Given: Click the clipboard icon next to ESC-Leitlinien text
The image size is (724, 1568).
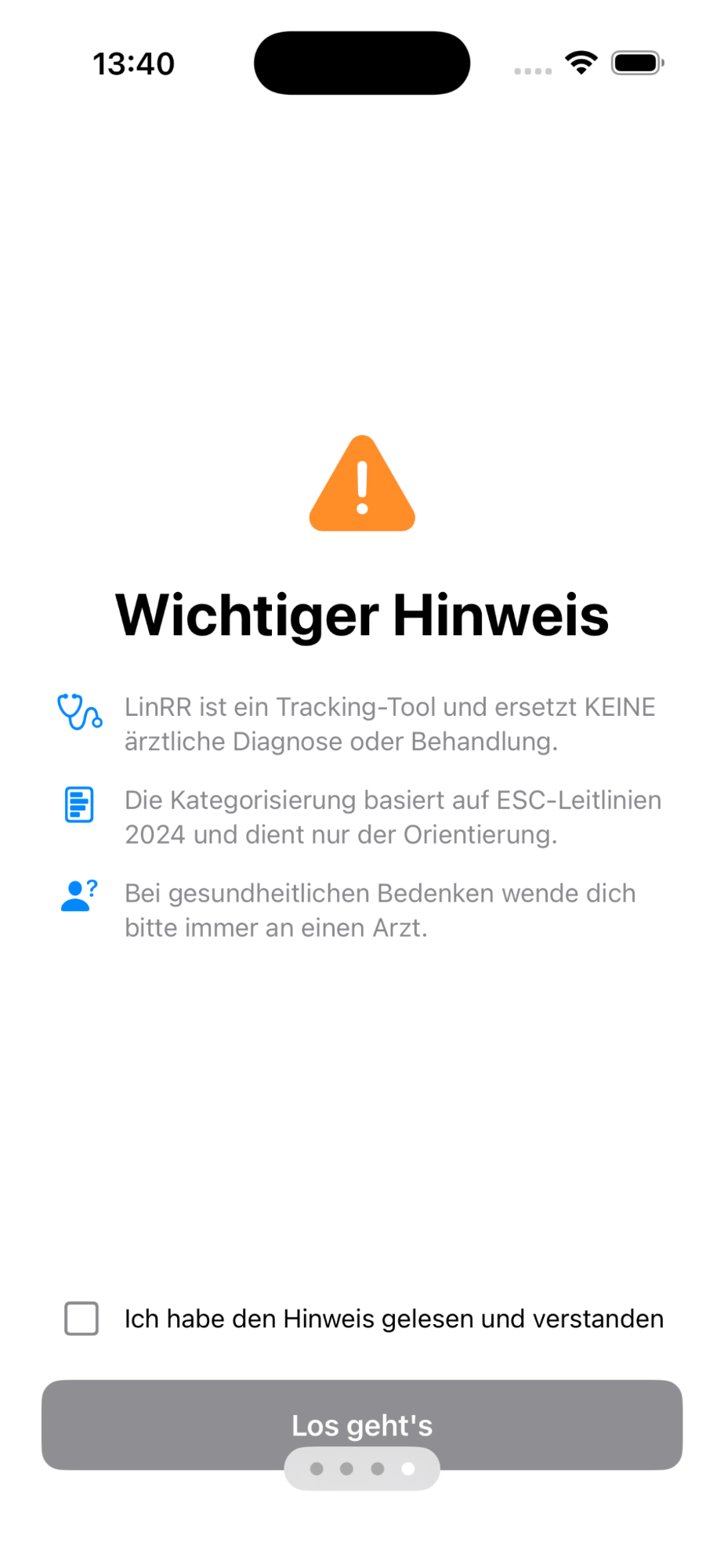Looking at the screenshot, I should [78, 803].
